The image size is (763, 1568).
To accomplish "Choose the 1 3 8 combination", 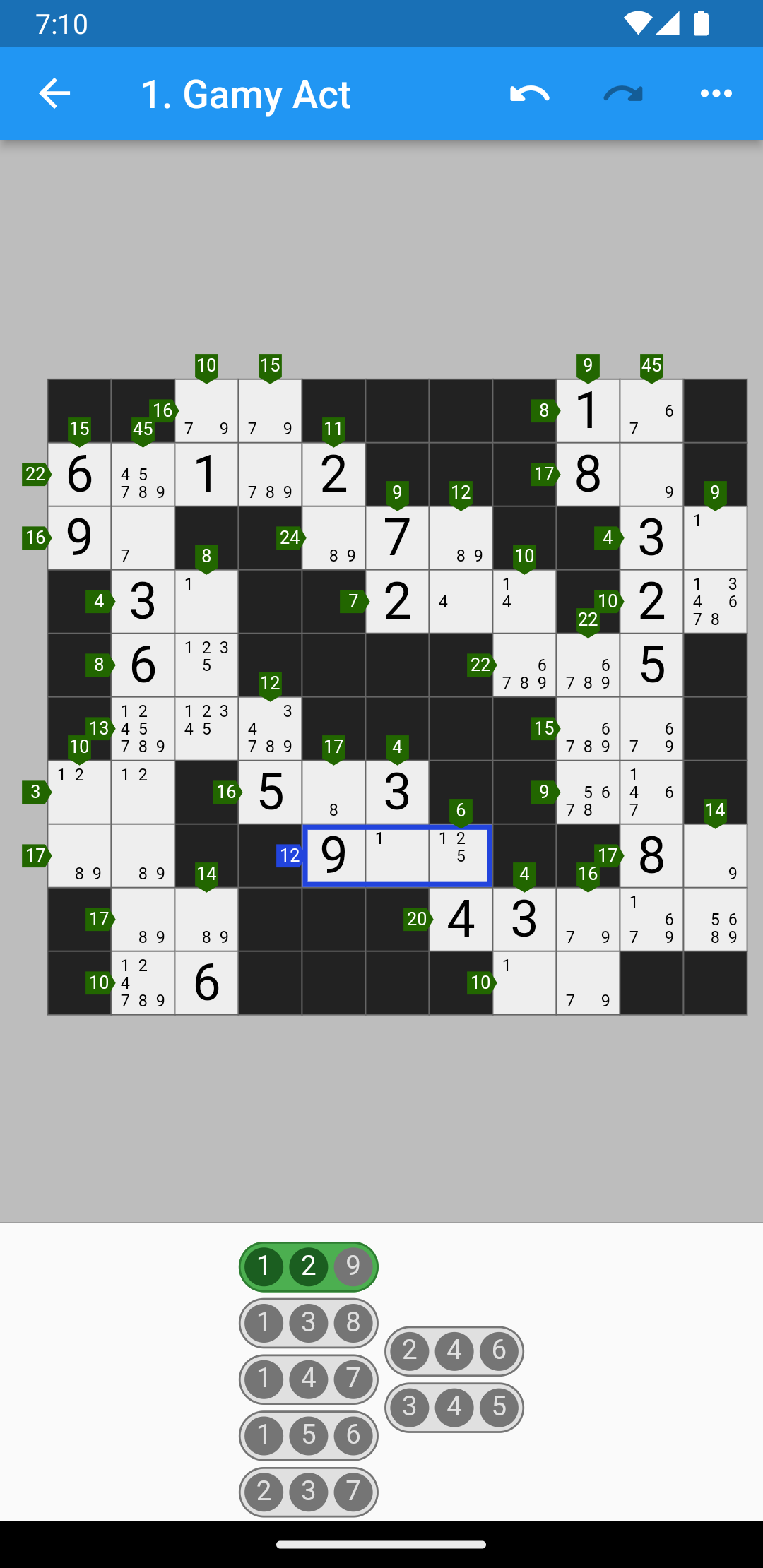I will (309, 1323).
